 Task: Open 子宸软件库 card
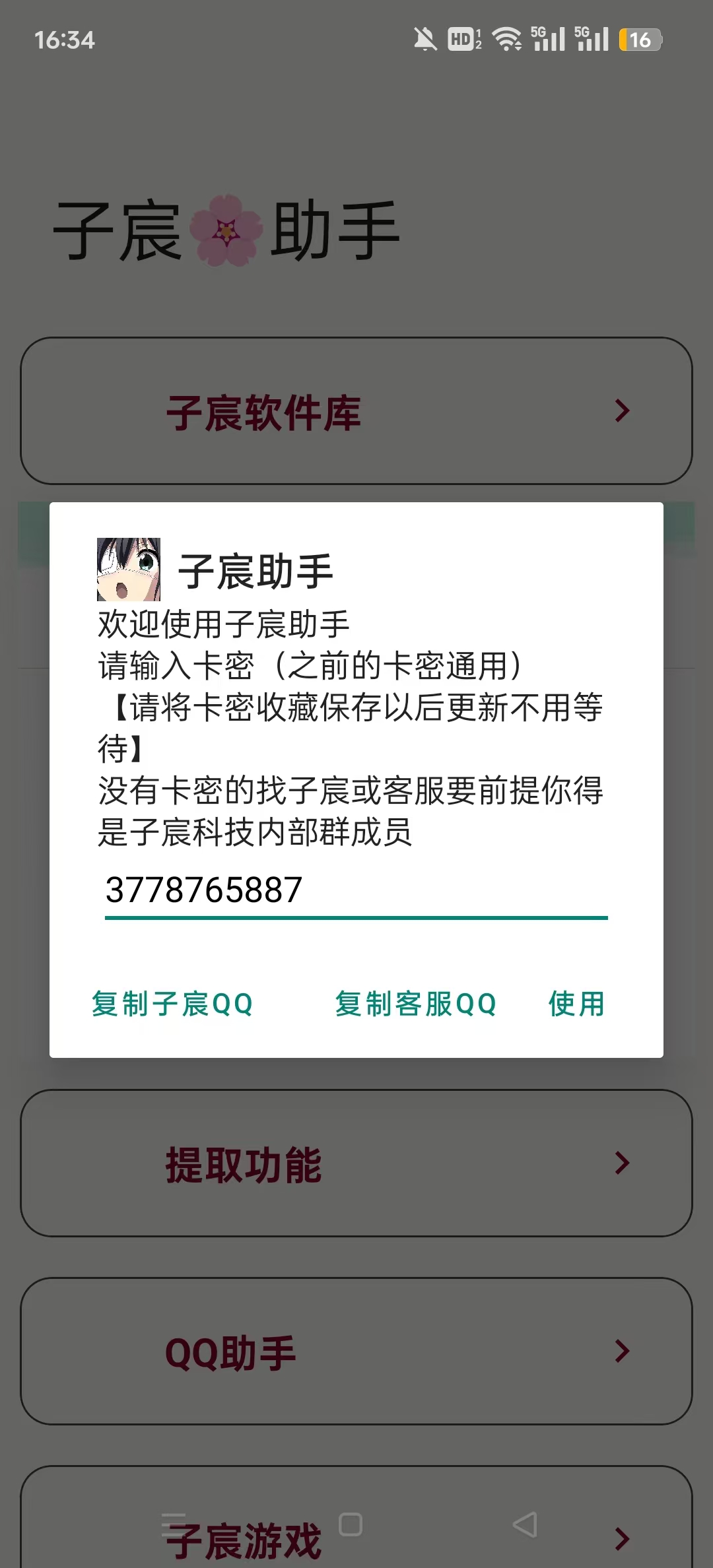356,411
